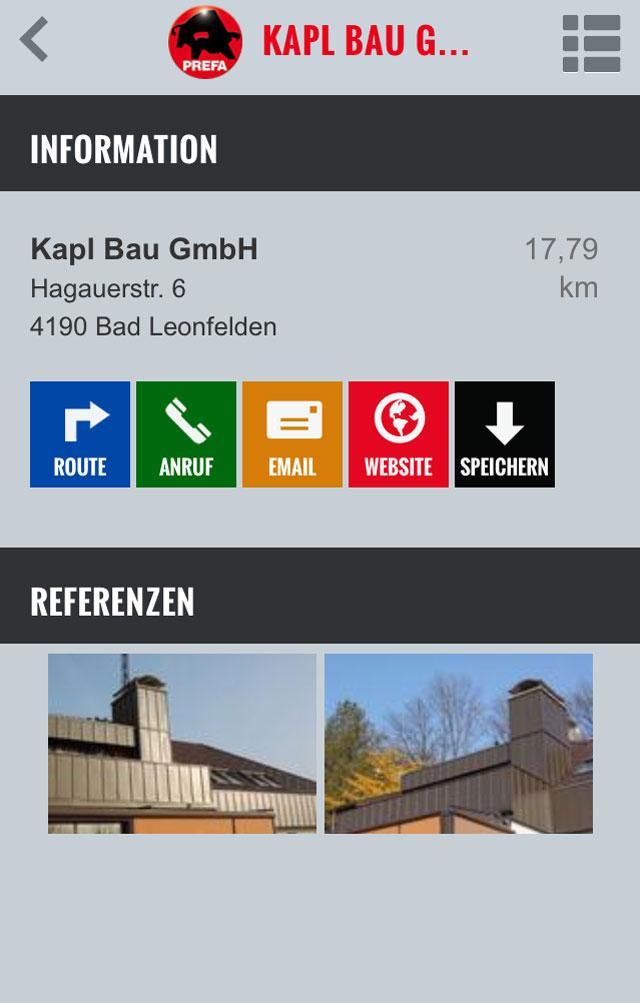Visit the company website
The image size is (640, 1003).
(x=398, y=434)
